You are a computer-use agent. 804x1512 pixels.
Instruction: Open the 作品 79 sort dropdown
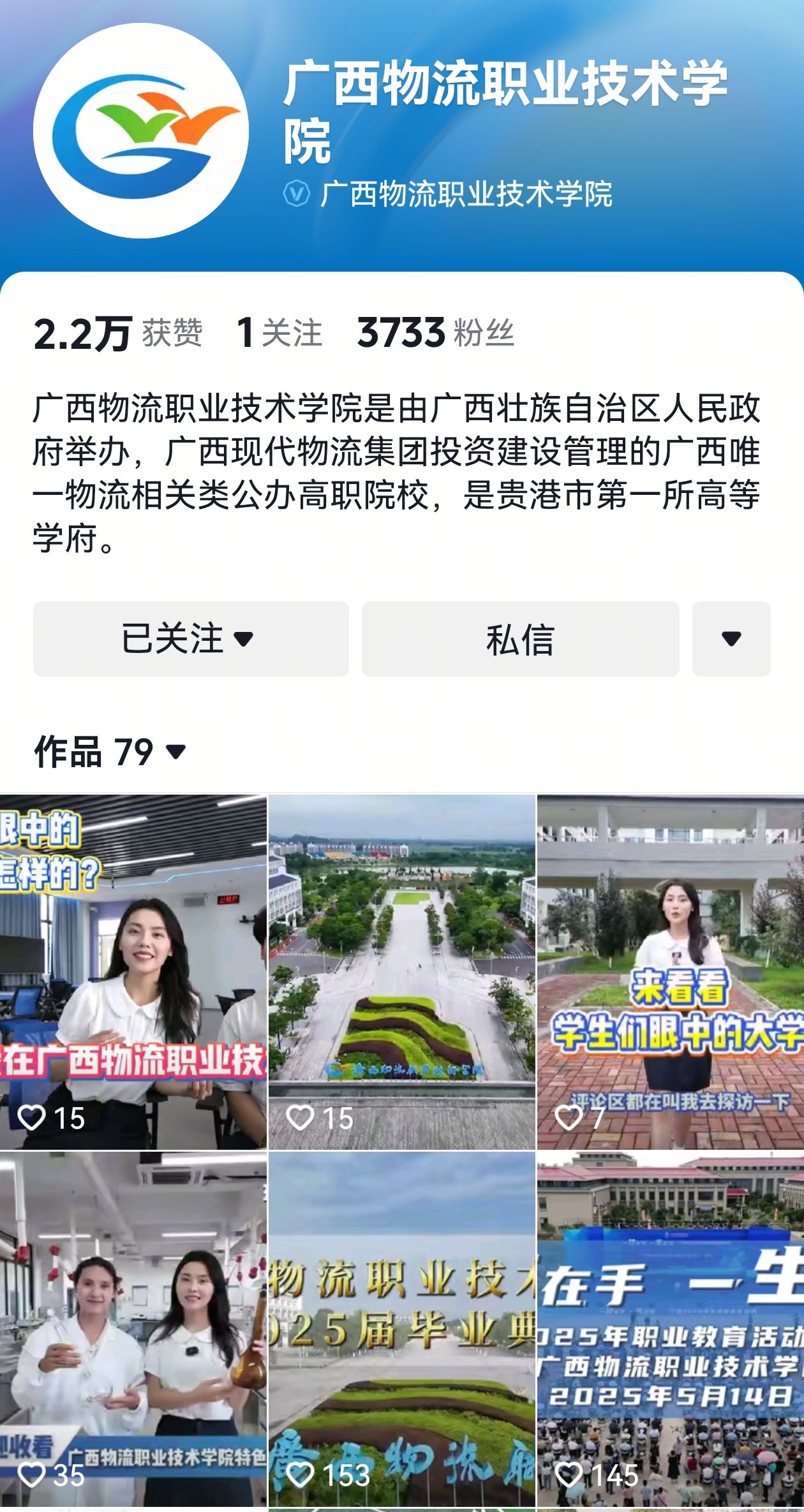click(x=110, y=751)
